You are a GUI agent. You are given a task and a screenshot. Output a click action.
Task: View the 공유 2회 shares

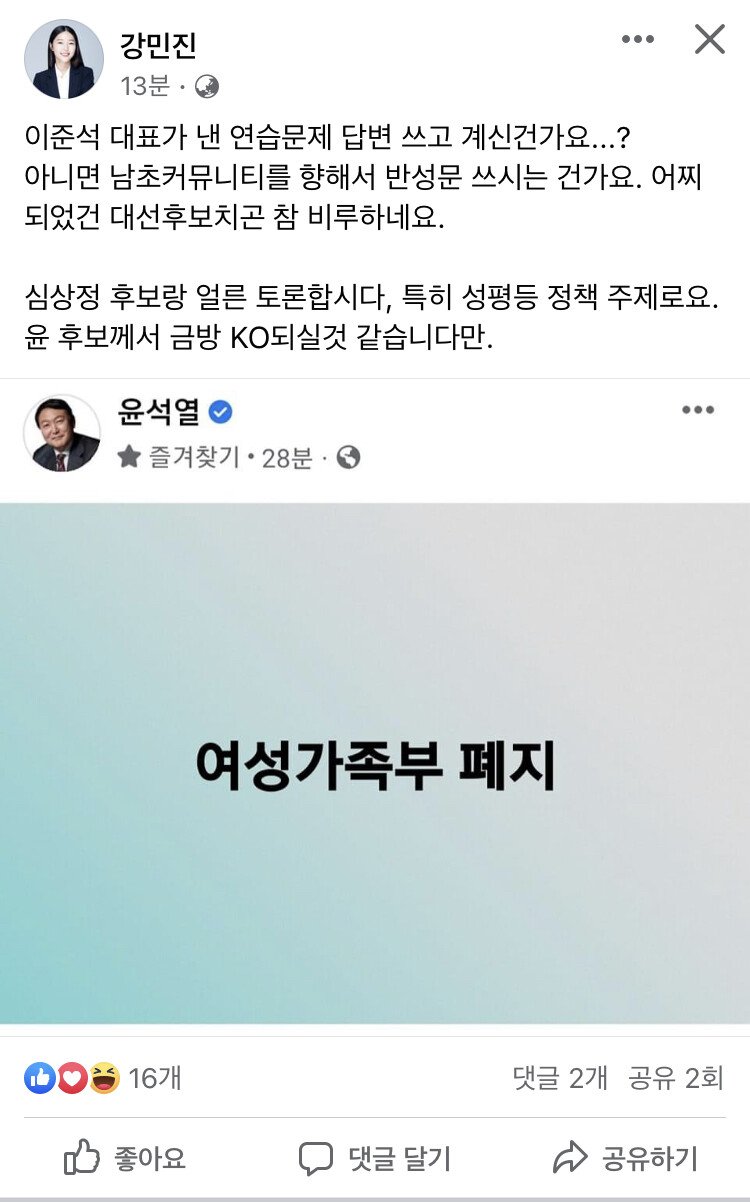[x=675, y=1077]
